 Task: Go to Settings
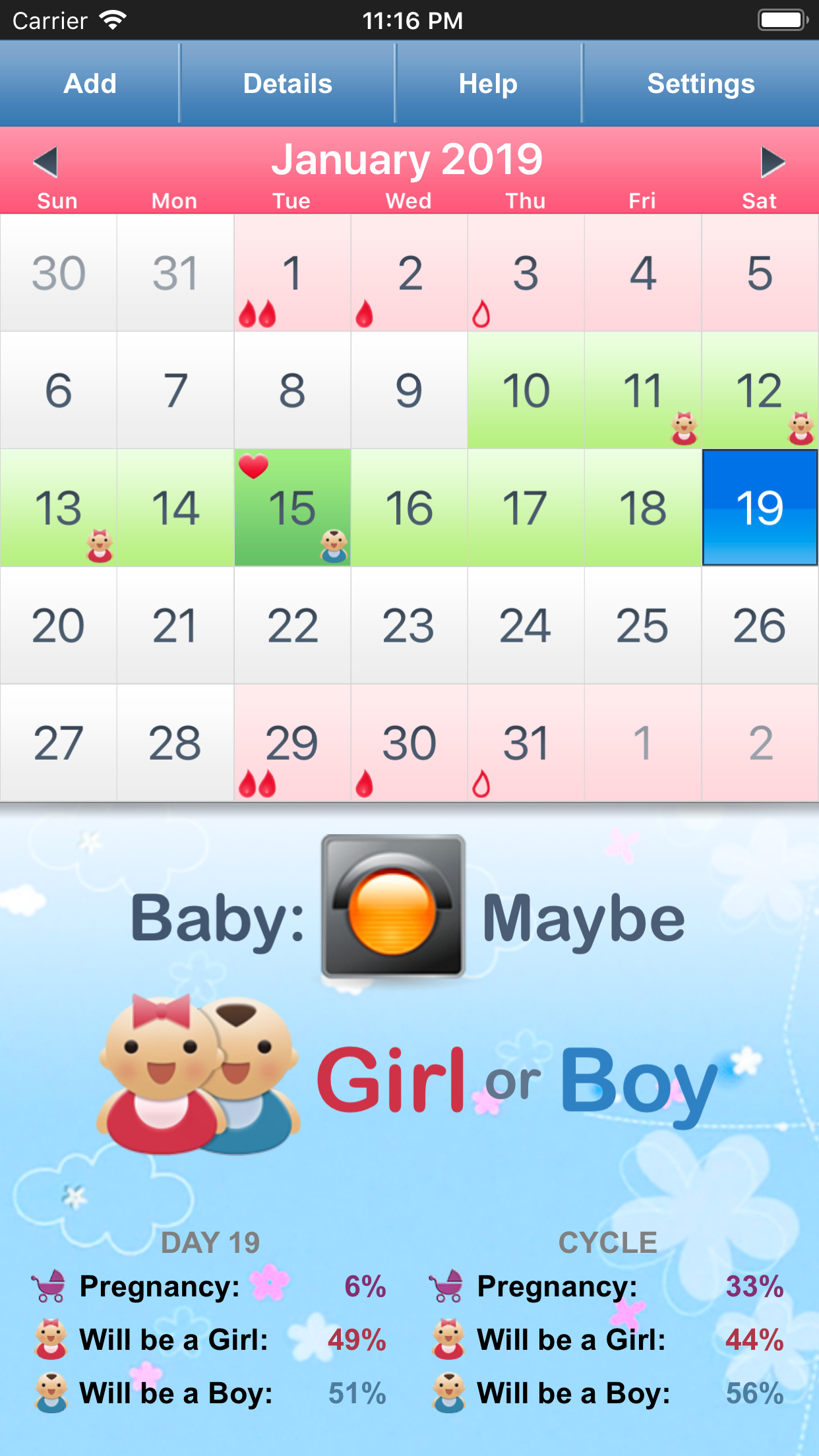701,84
